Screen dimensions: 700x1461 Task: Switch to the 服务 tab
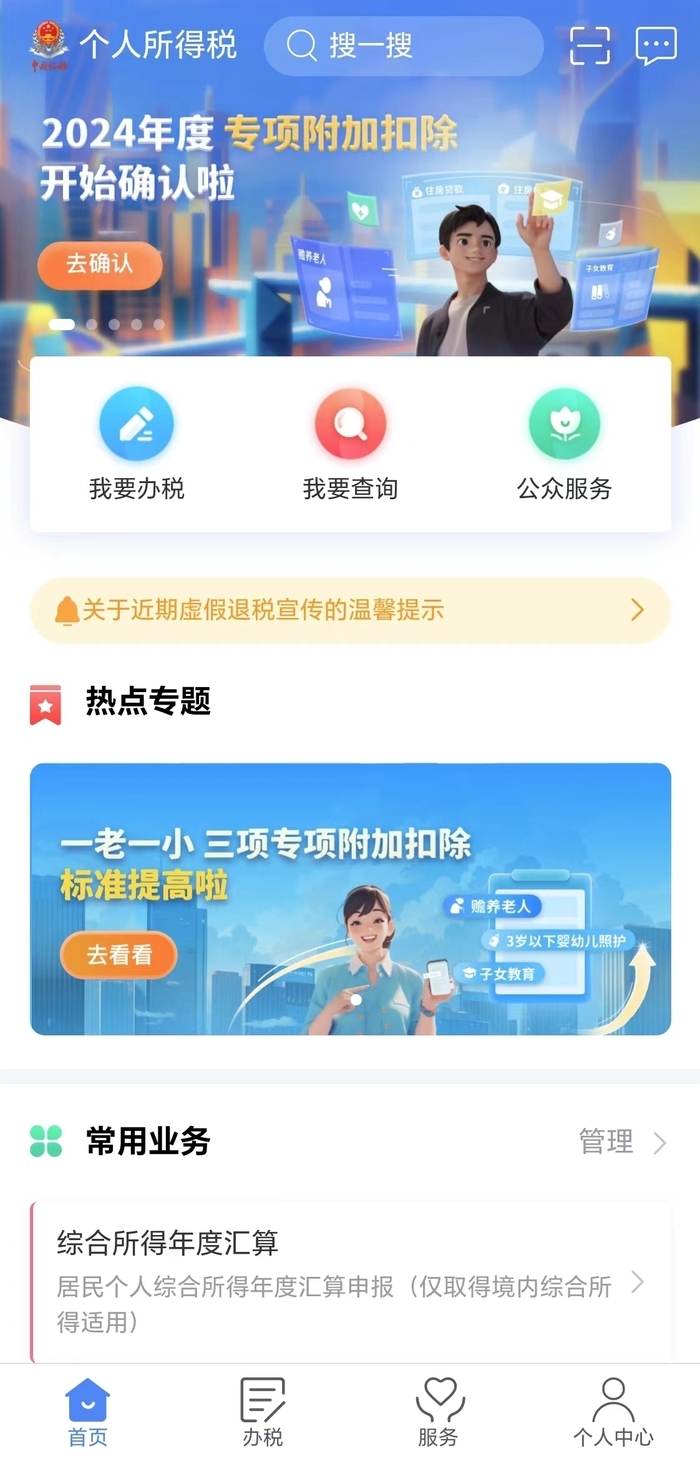point(438,1412)
